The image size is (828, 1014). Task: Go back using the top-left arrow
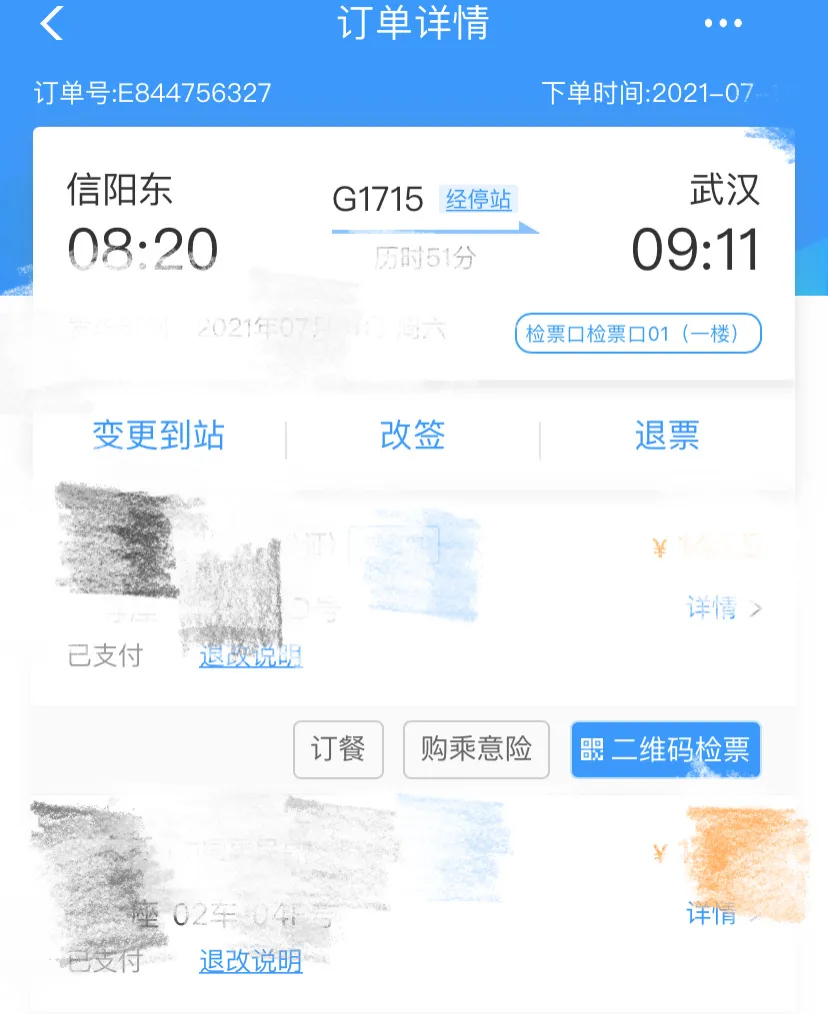click(52, 24)
